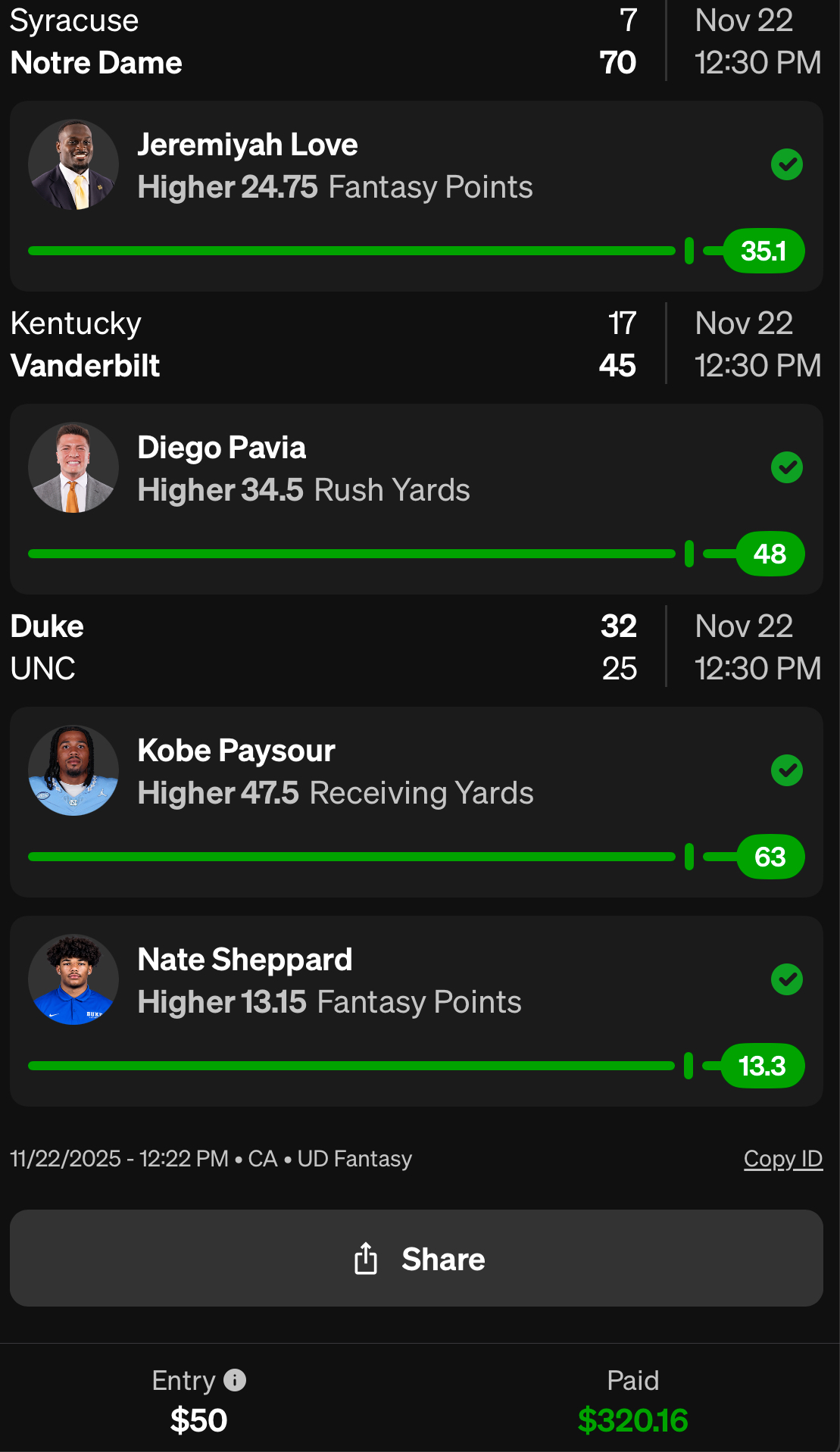Share this entry result
Screen dimensions: 840x1452
coord(417,1258)
